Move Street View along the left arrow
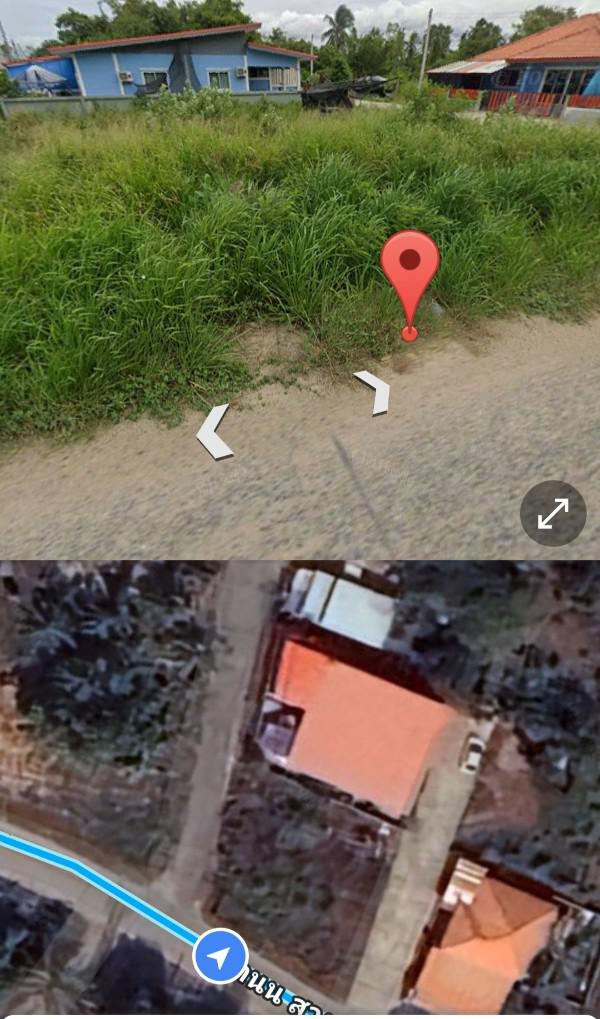 pos(214,432)
